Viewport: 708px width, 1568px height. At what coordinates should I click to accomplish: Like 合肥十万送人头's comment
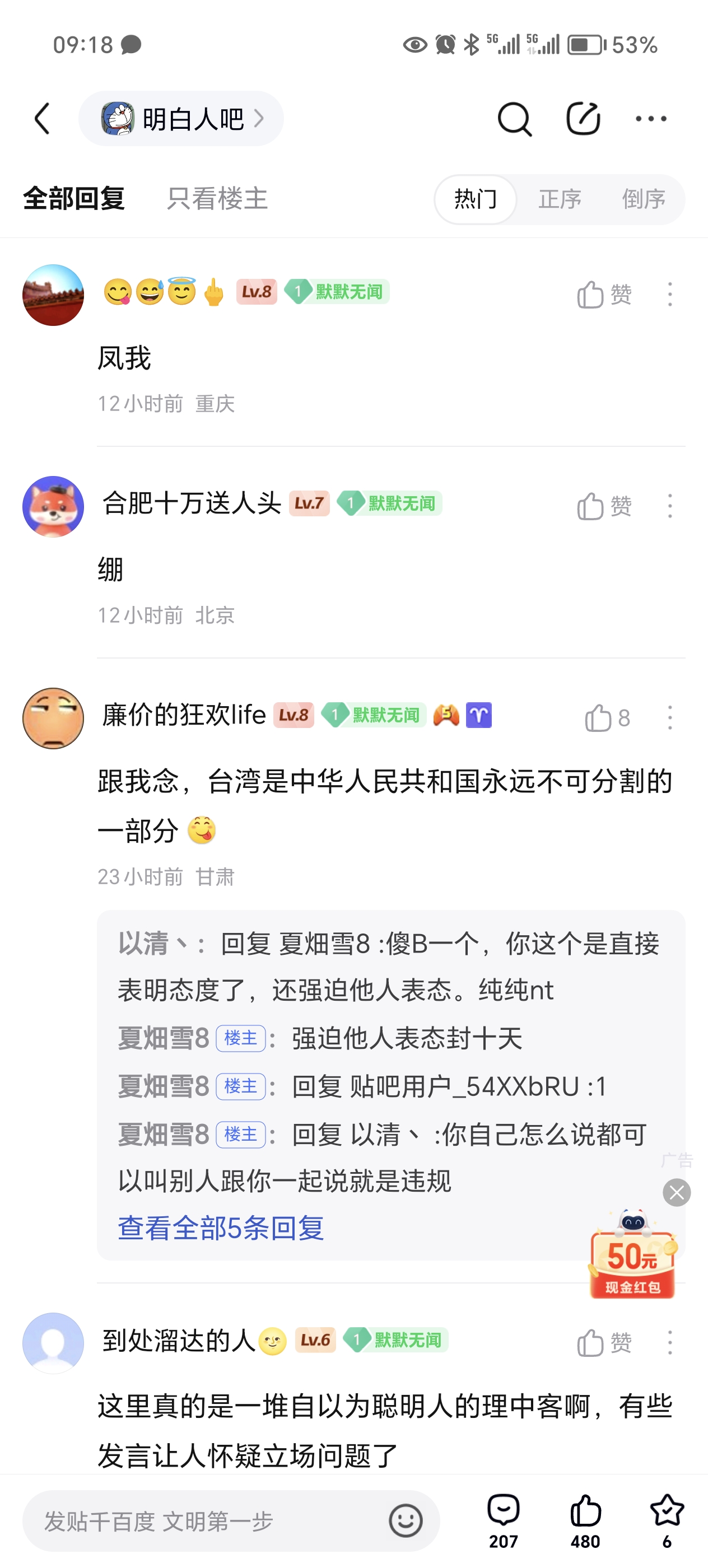tap(604, 506)
